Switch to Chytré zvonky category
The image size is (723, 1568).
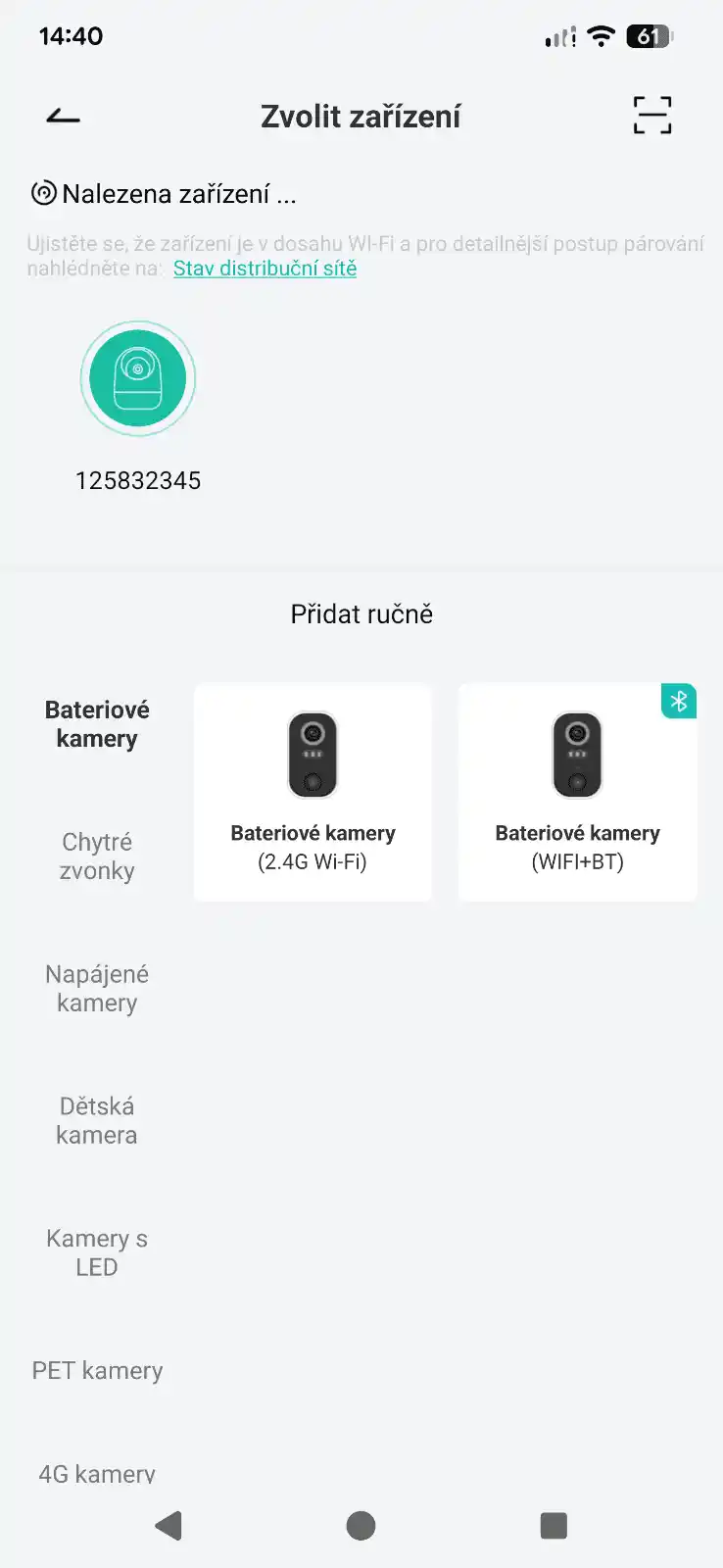[97, 857]
